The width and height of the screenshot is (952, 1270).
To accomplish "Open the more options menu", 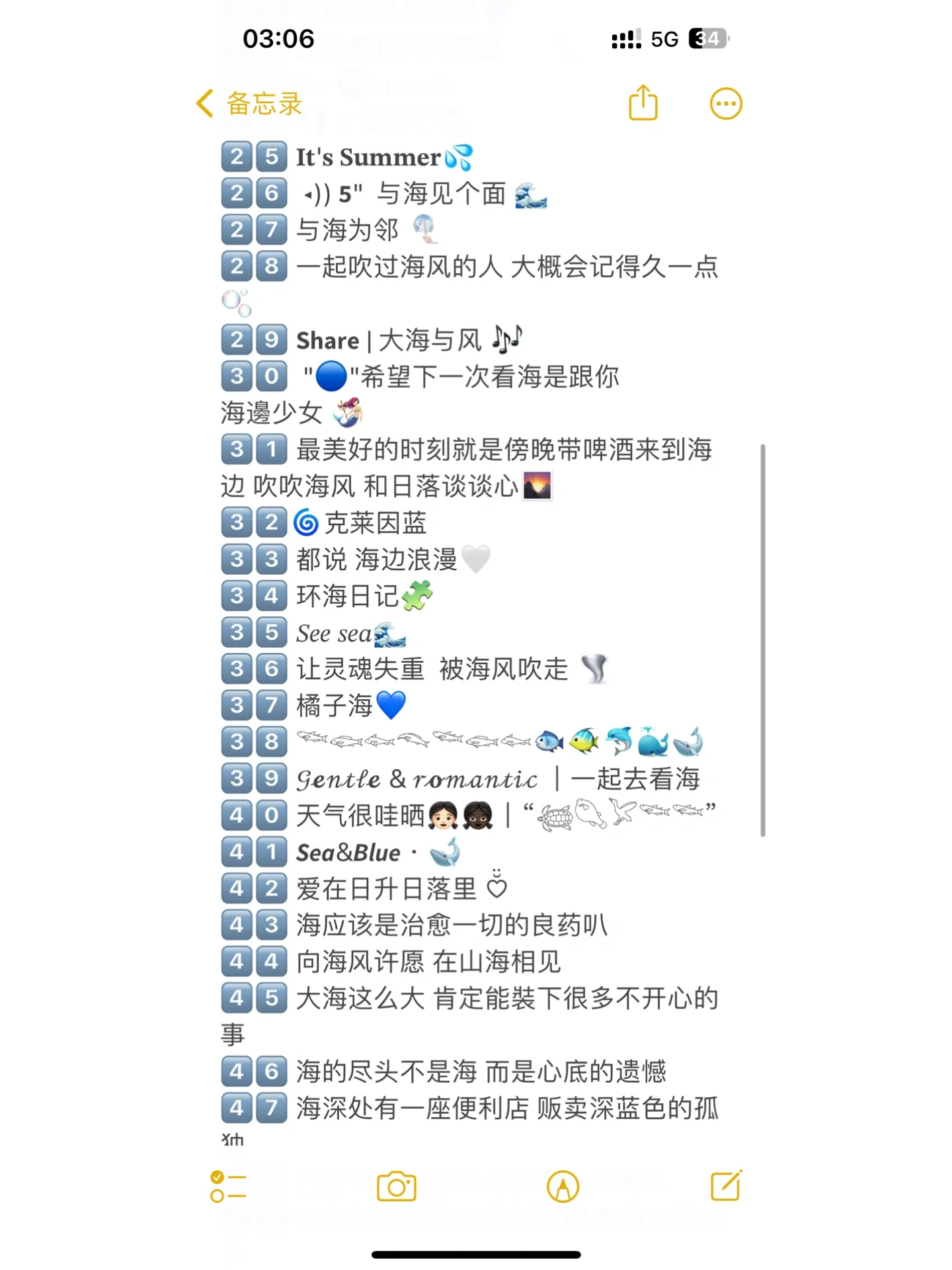I will pos(726,104).
